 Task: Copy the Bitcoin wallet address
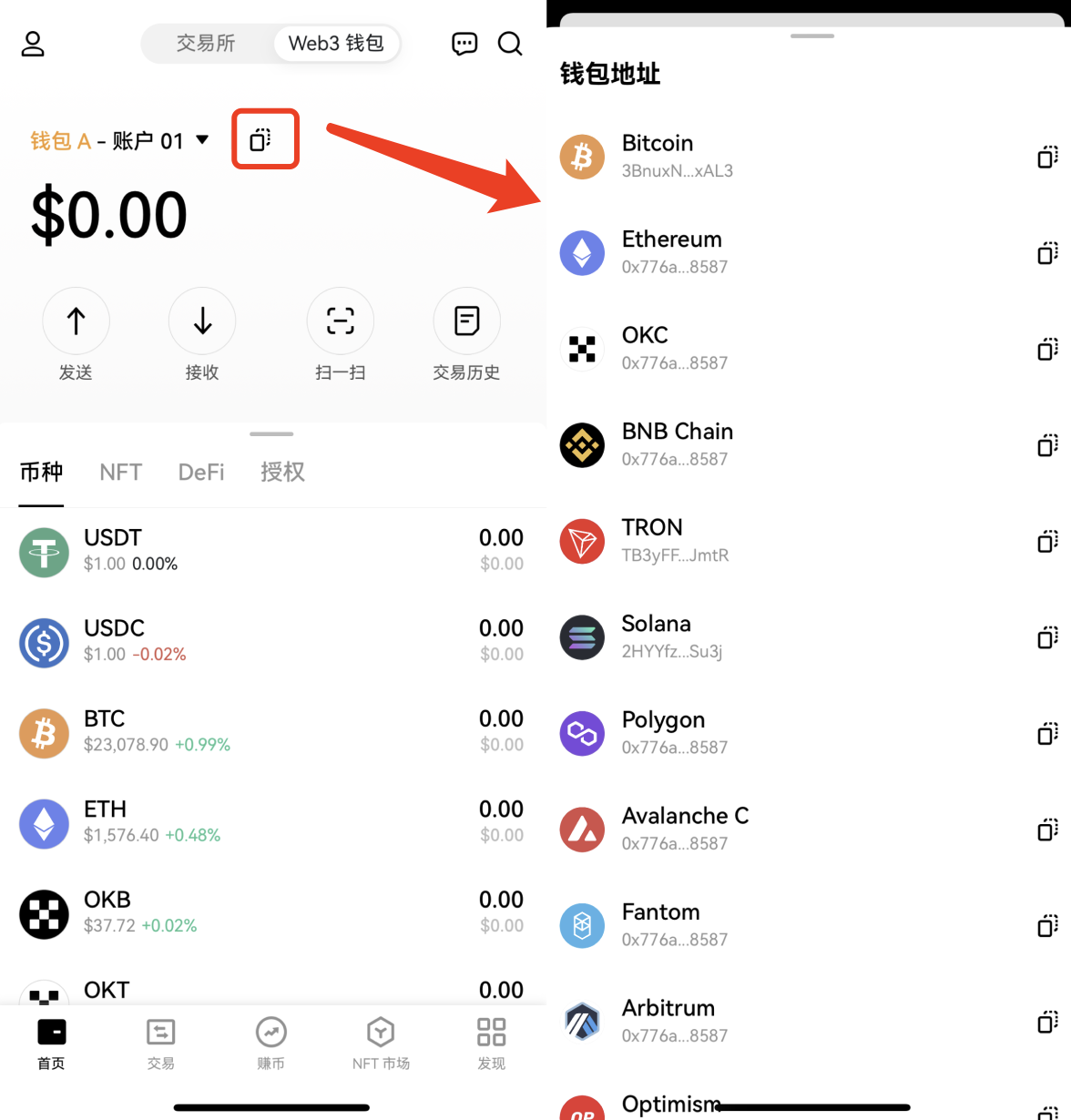[1046, 157]
